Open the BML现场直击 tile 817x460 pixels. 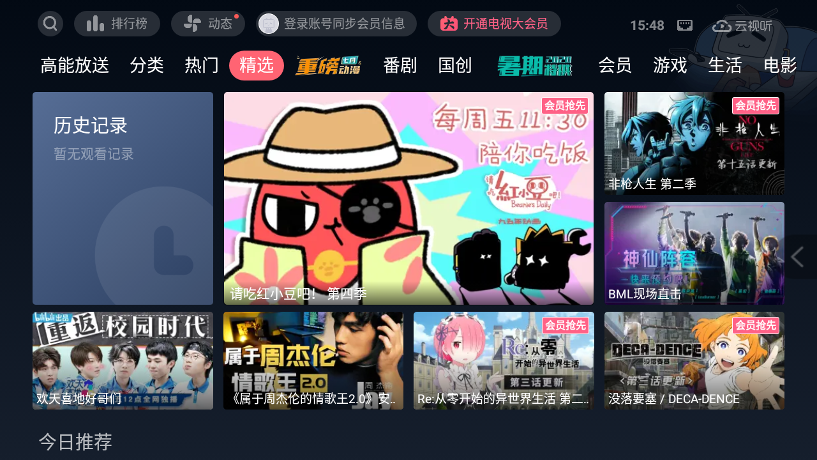(693, 253)
